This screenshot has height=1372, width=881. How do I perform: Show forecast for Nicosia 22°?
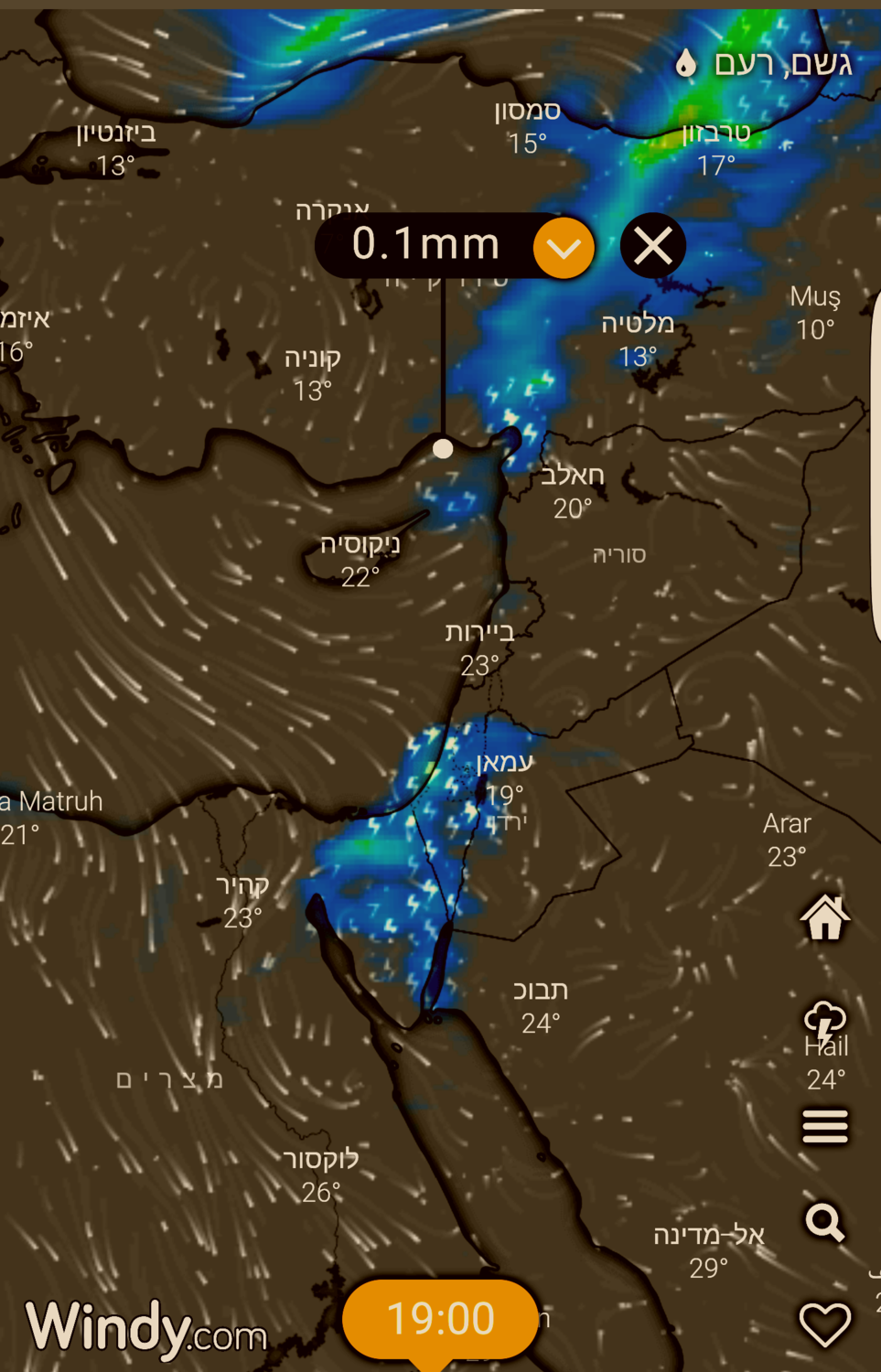click(x=360, y=560)
